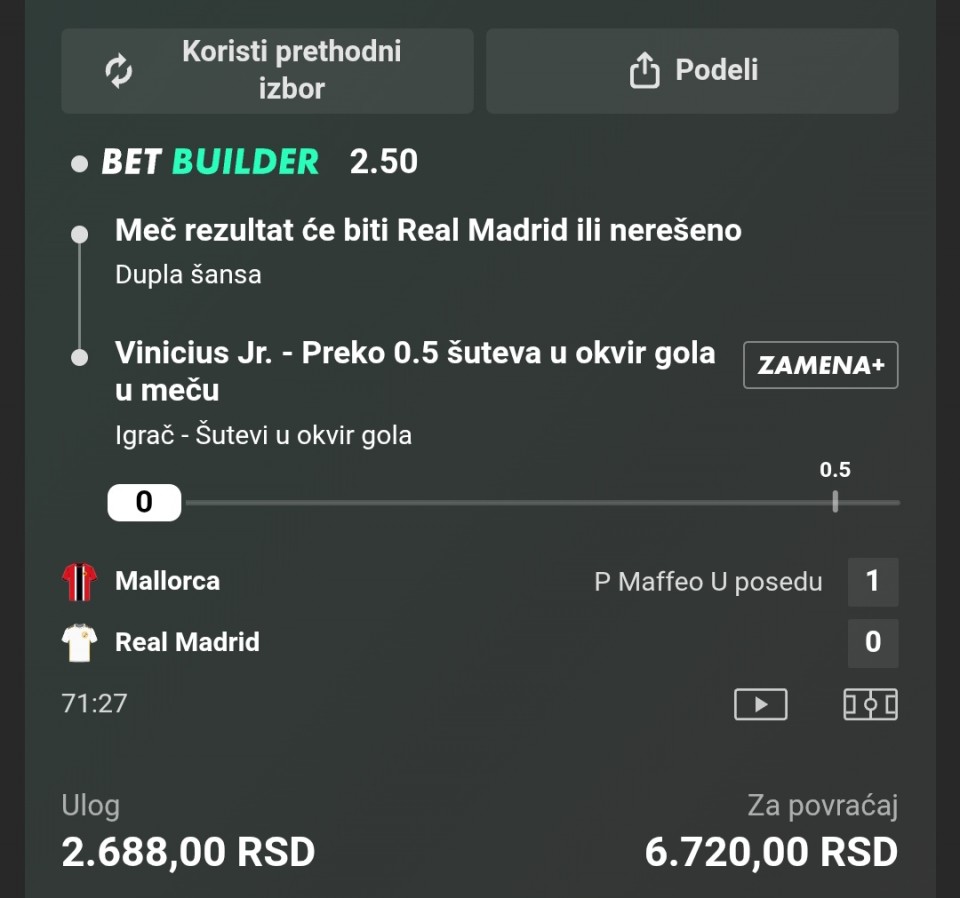Tap the Koristi prethodni izbor button
The width and height of the screenshot is (960, 898).
coord(267,70)
